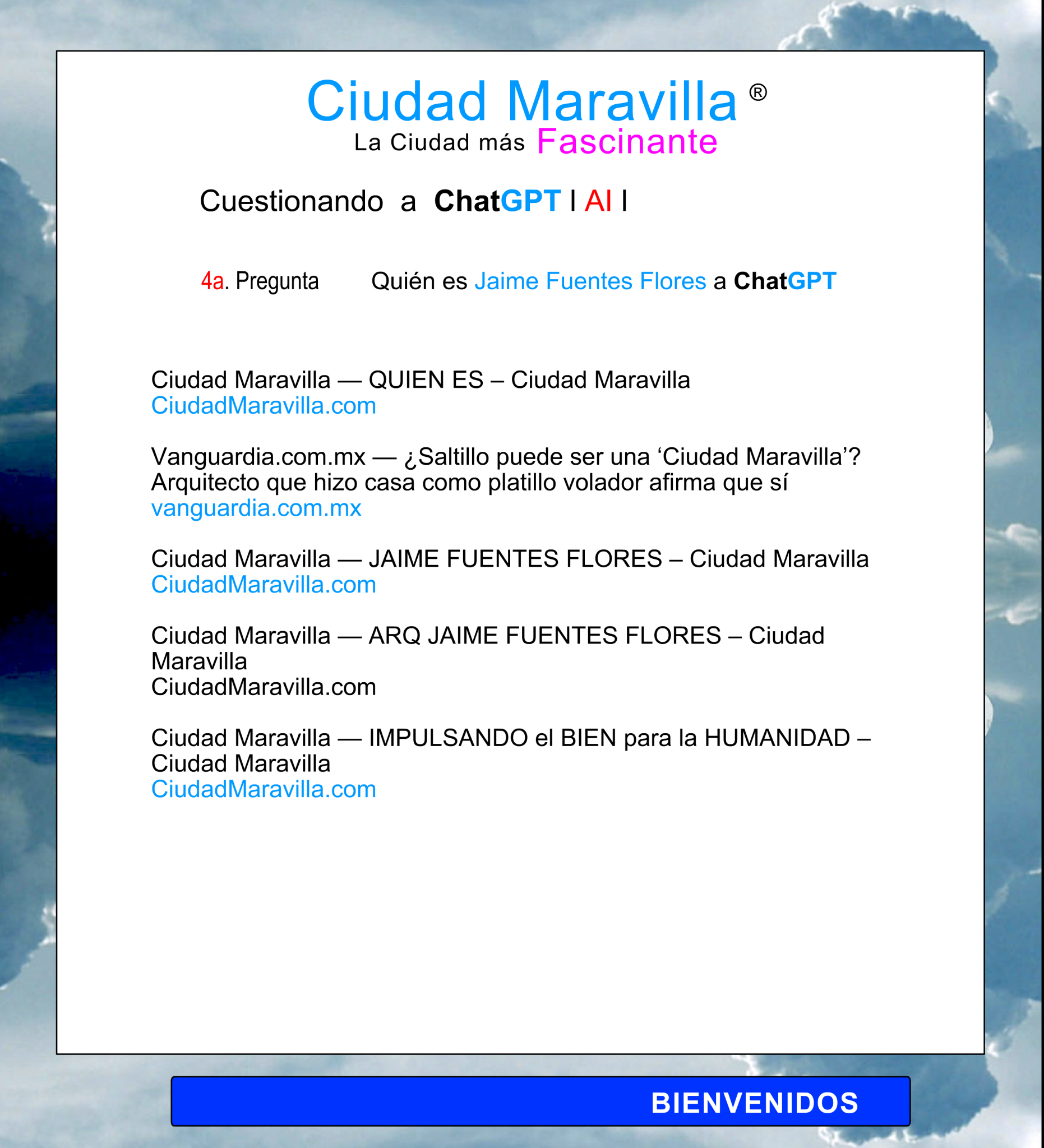
Task: Tap the BIENVENIDOS button
Action: coord(540,1103)
